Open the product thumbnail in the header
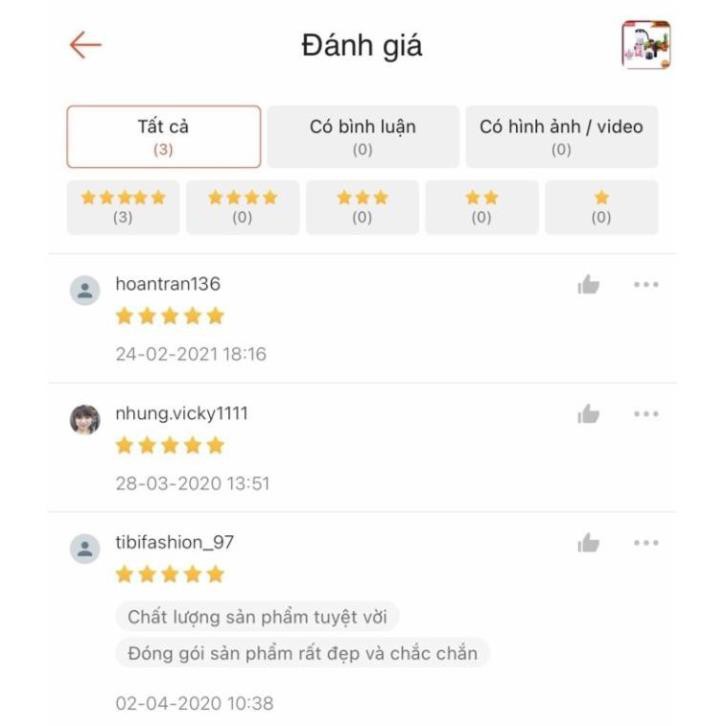The image size is (726, 726). pos(645,45)
